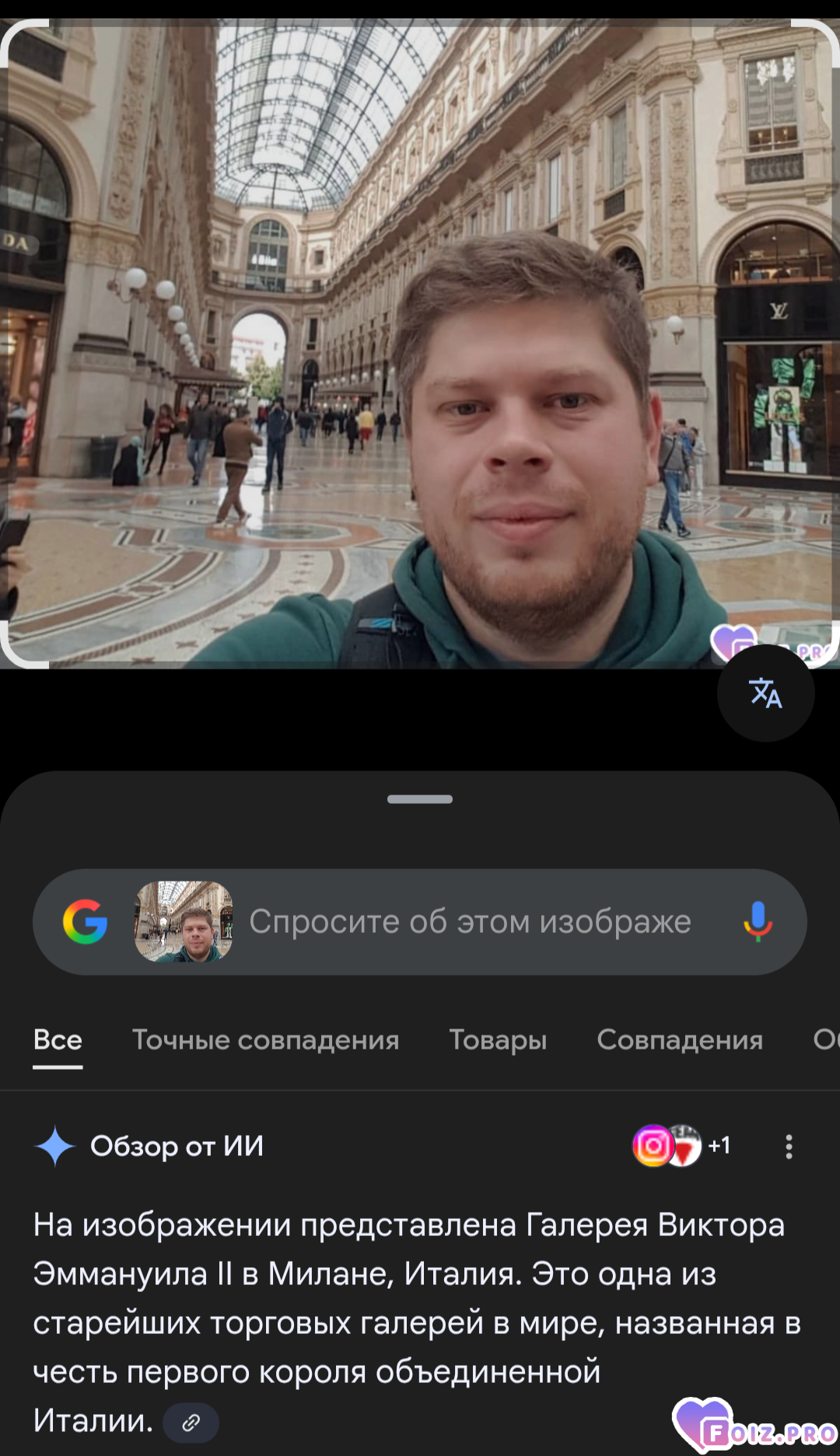View the AI overview sources icons

(681, 1146)
